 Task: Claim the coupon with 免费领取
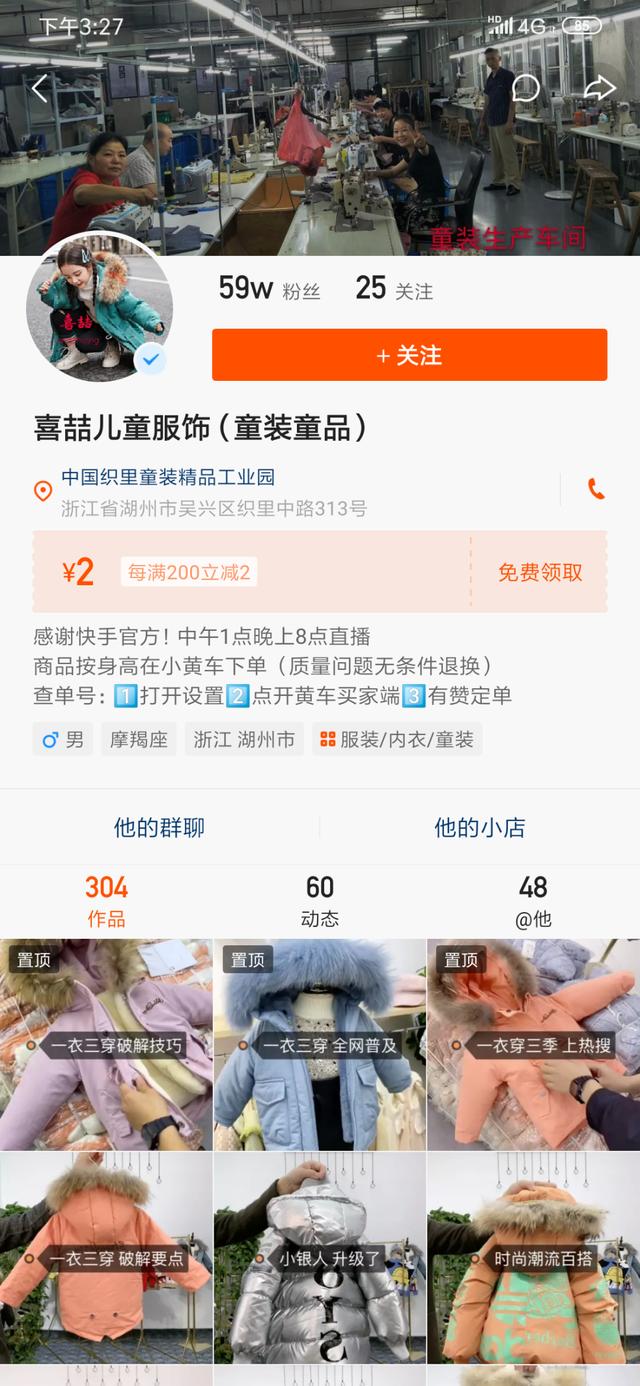540,572
